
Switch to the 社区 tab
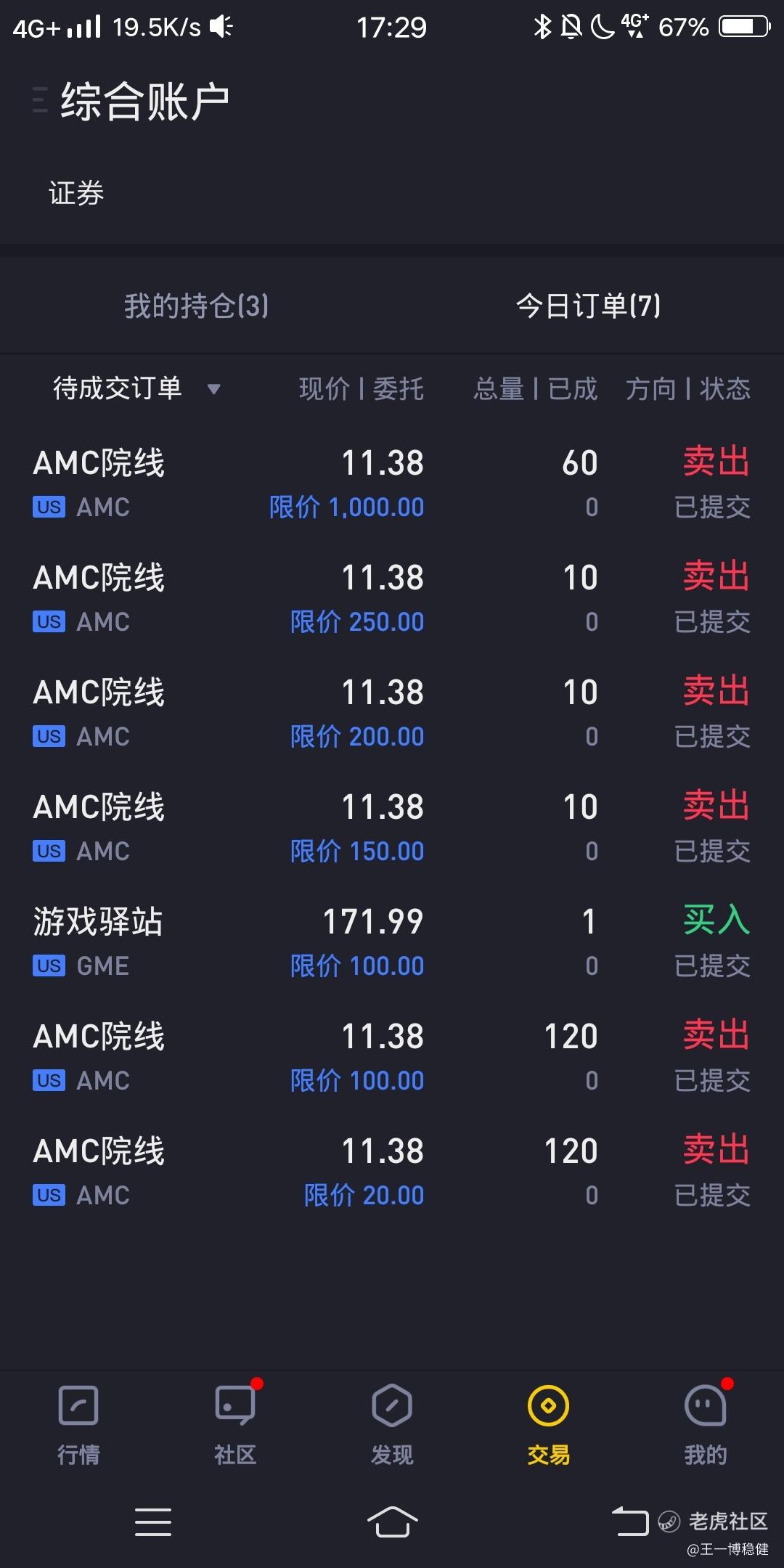pyautogui.click(x=235, y=1424)
